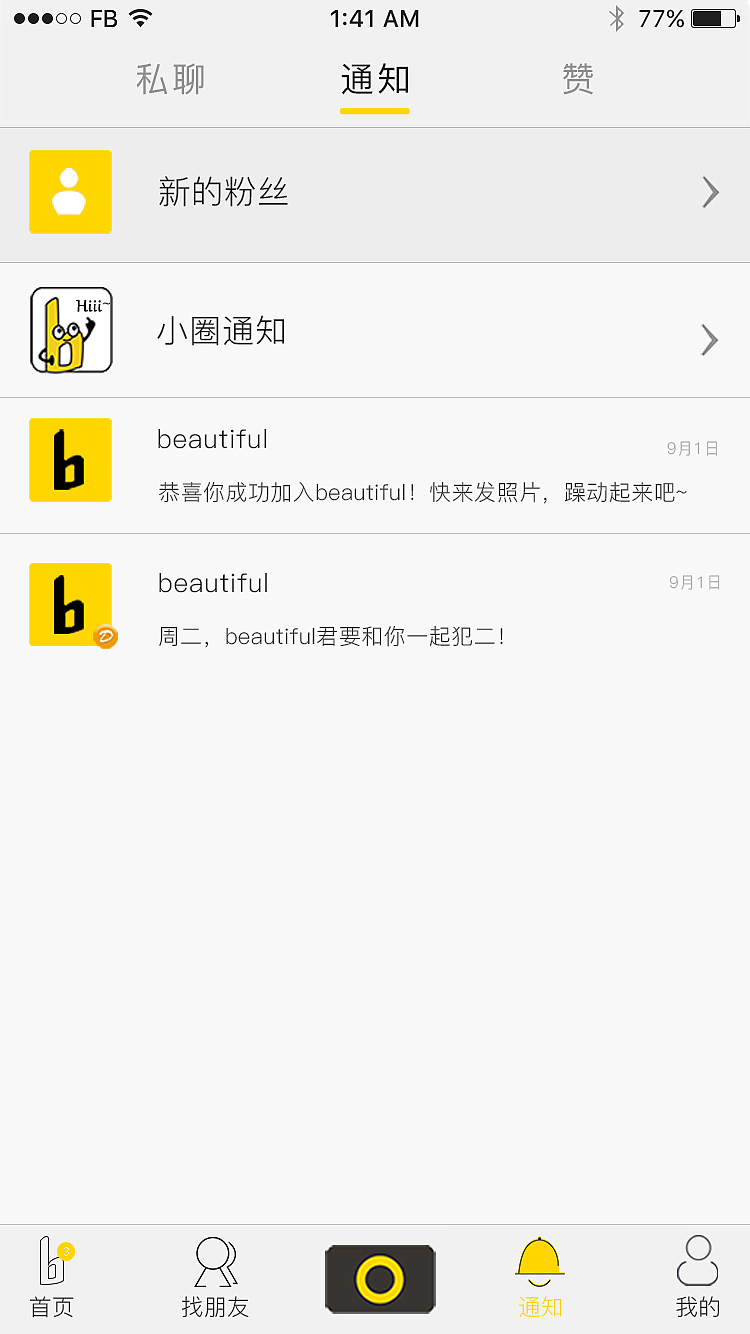The height and width of the screenshot is (1334, 750).
Task: Select the 通知 tab at the top
Action: click(374, 80)
